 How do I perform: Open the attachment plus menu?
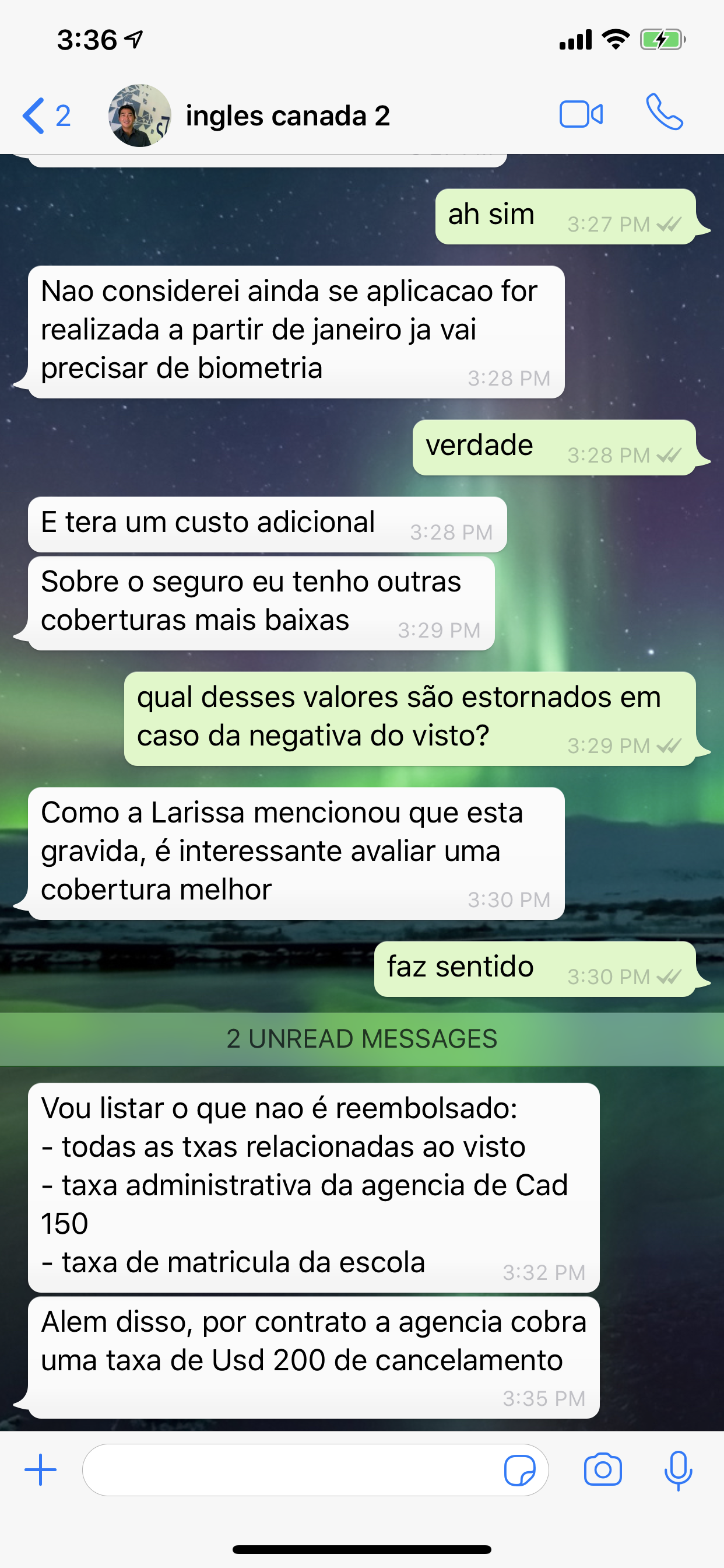pyautogui.click(x=41, y=1470)
